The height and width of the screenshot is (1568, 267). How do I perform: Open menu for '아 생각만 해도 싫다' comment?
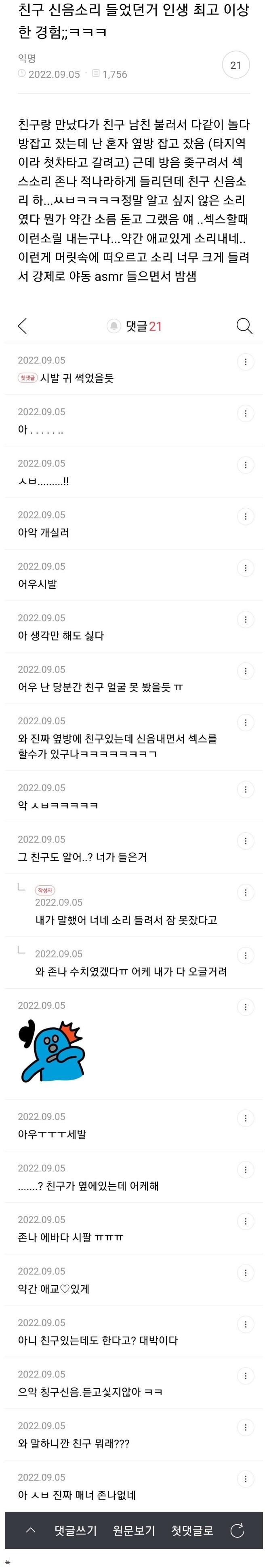[x=245, y=619]
